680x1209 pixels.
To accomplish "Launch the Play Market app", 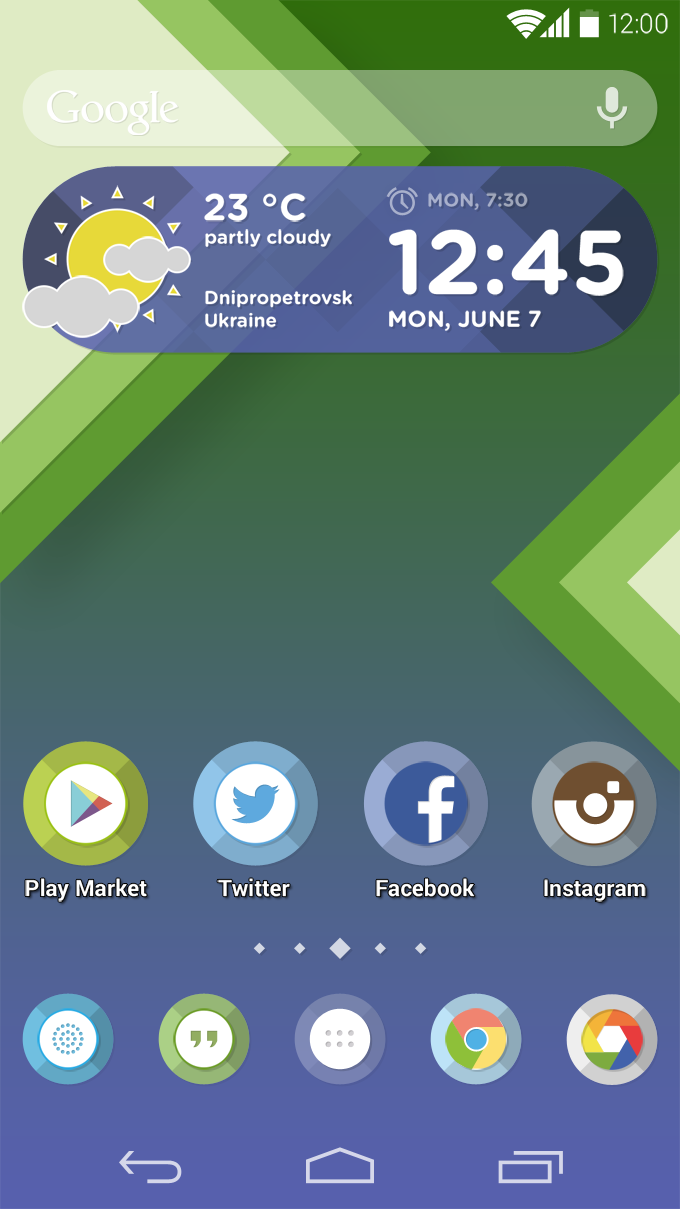I will 86,804.
